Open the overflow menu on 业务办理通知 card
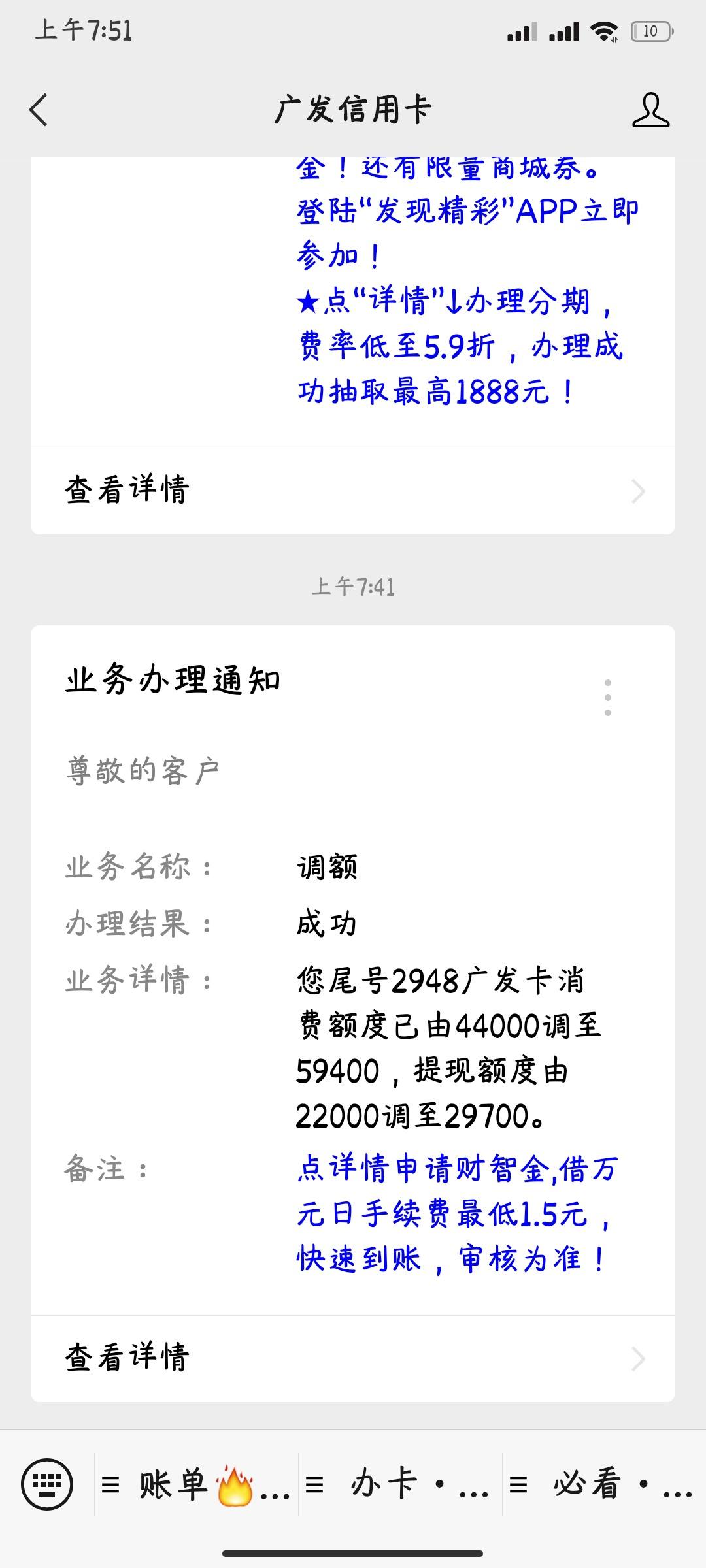The image size is (706, 1568). click(x=608, y=697)
